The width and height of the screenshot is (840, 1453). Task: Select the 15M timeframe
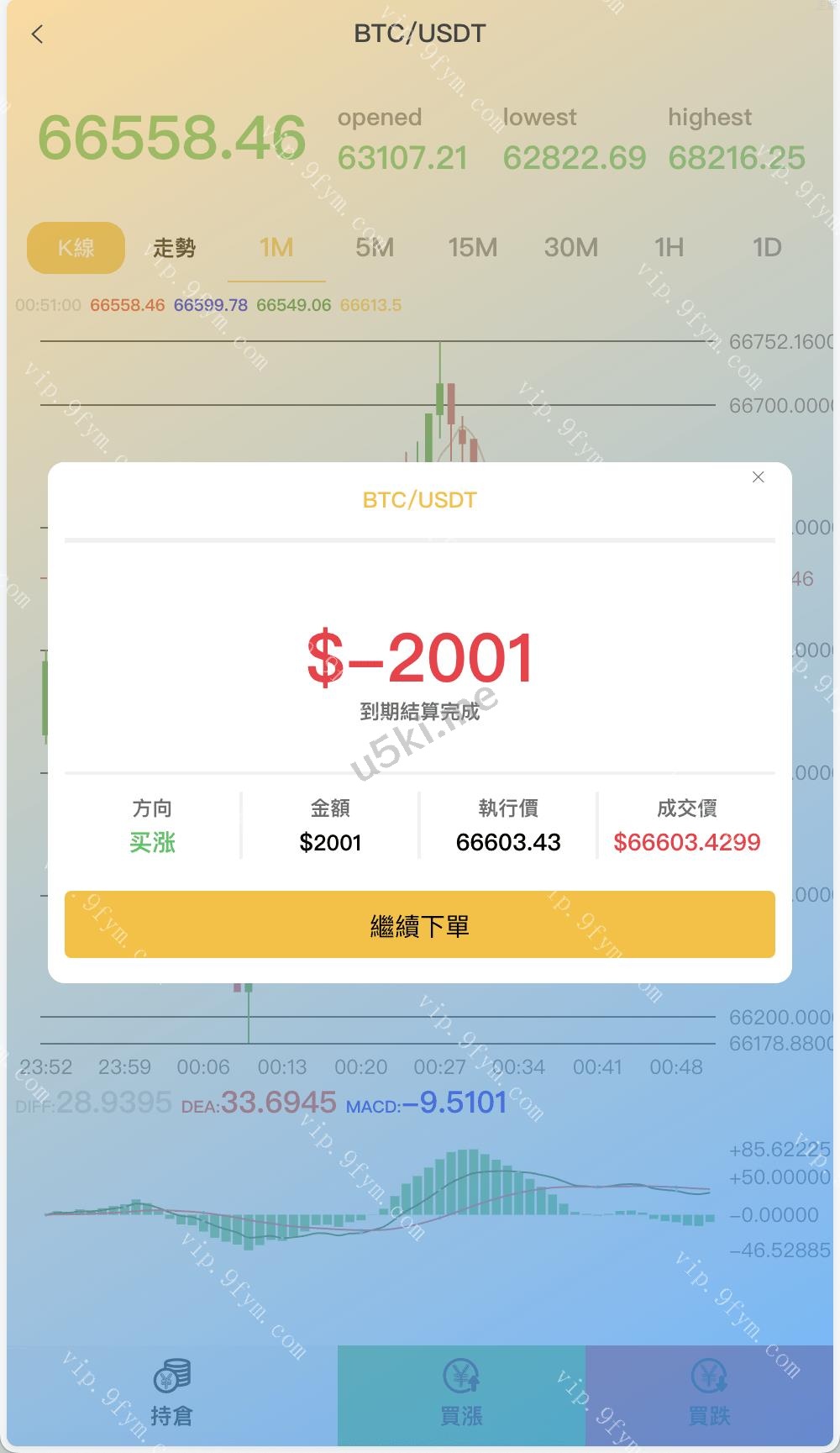pos(473,247)
